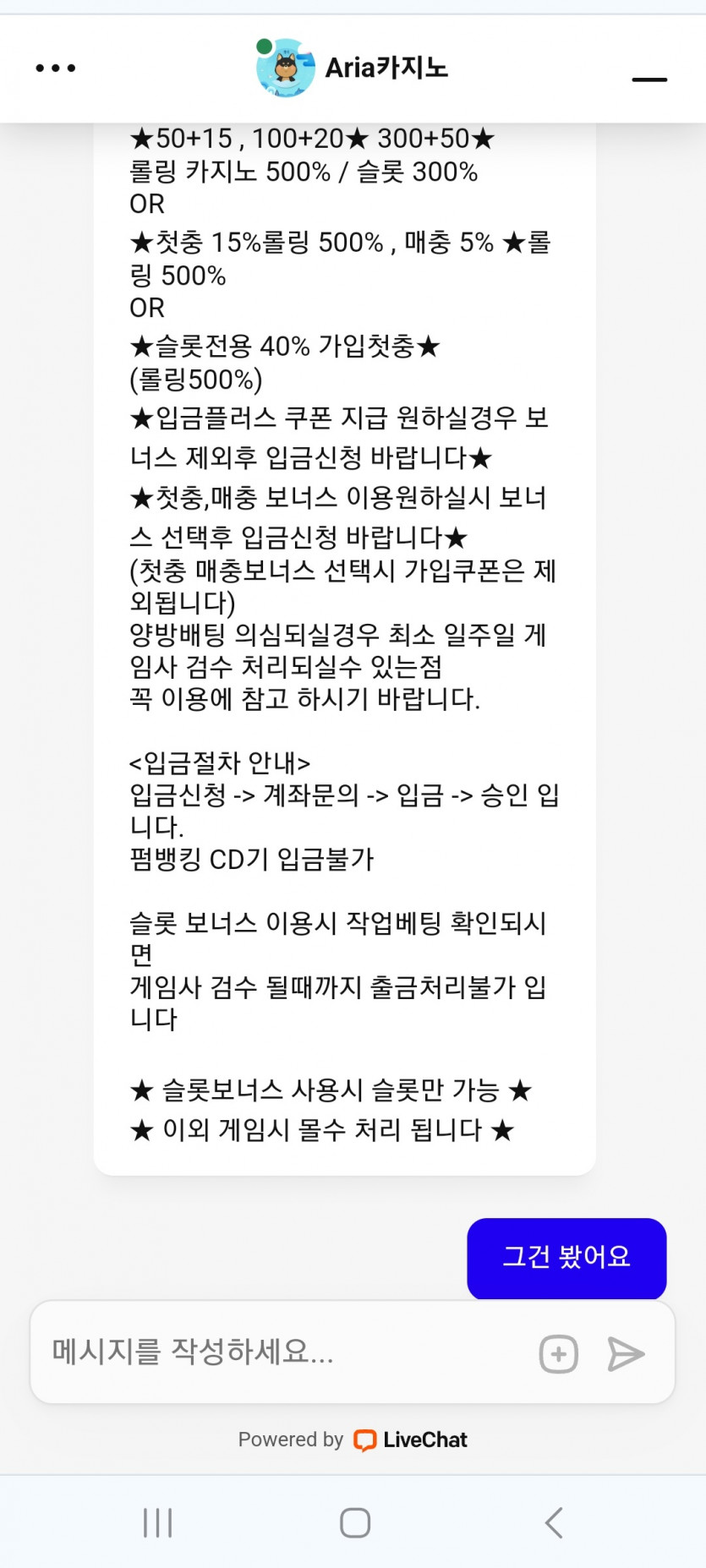Go back using the system back button
This screenshot has width=706, height=1568.
tap(554, 1522)
